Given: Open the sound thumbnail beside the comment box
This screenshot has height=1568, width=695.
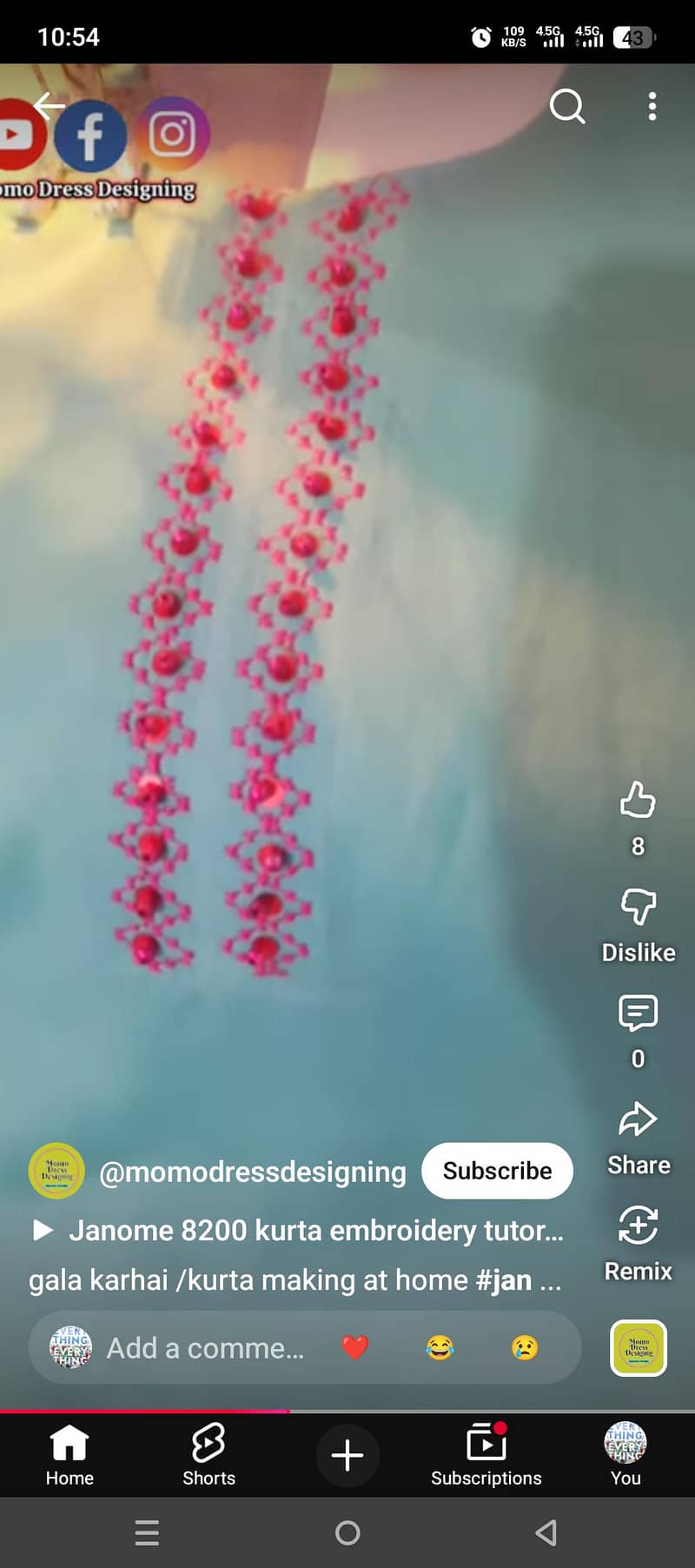Looking at the screenshot, I should (x=639, y=1348).
